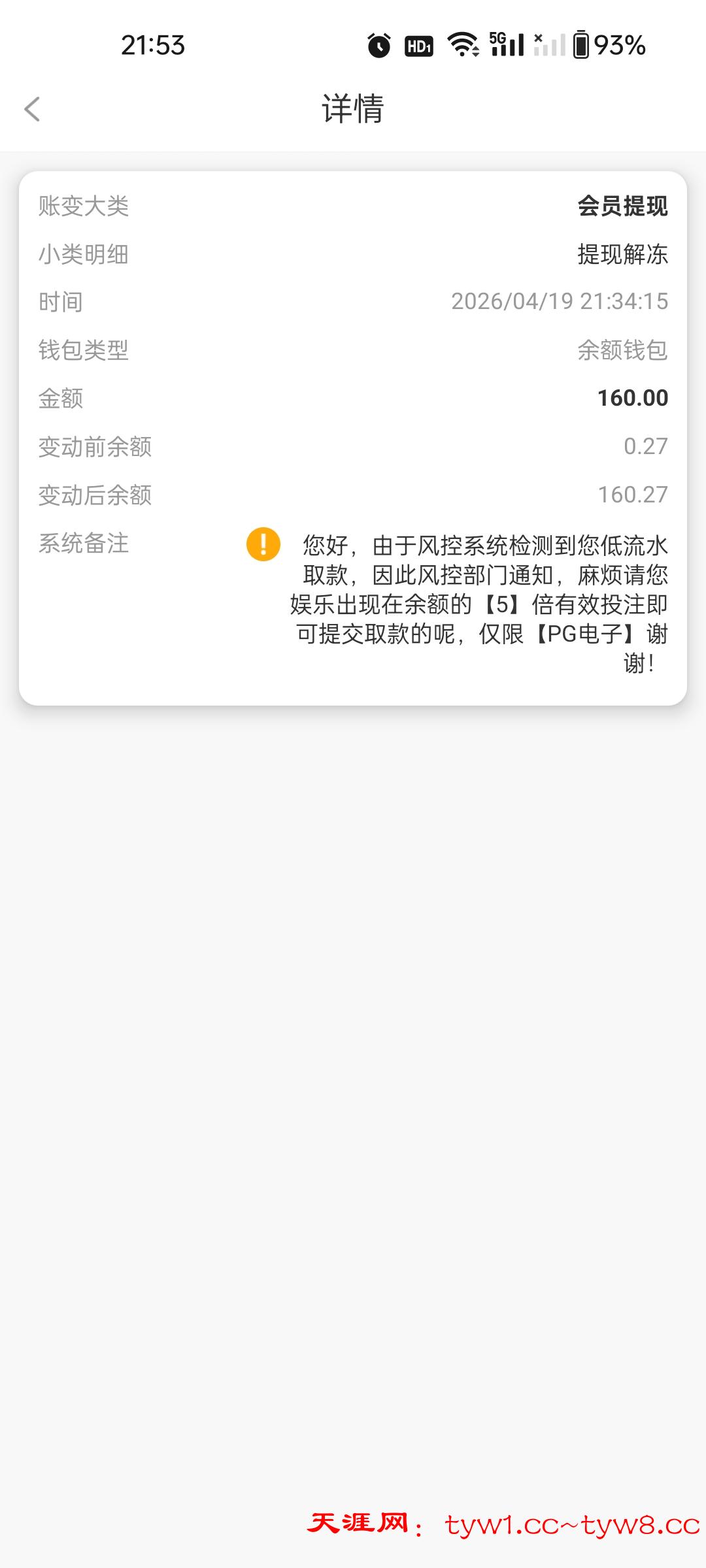This screenshot has height=1568, width=706.
Task: Tap the orange exclamation warning icon
Action: point(263,546)
